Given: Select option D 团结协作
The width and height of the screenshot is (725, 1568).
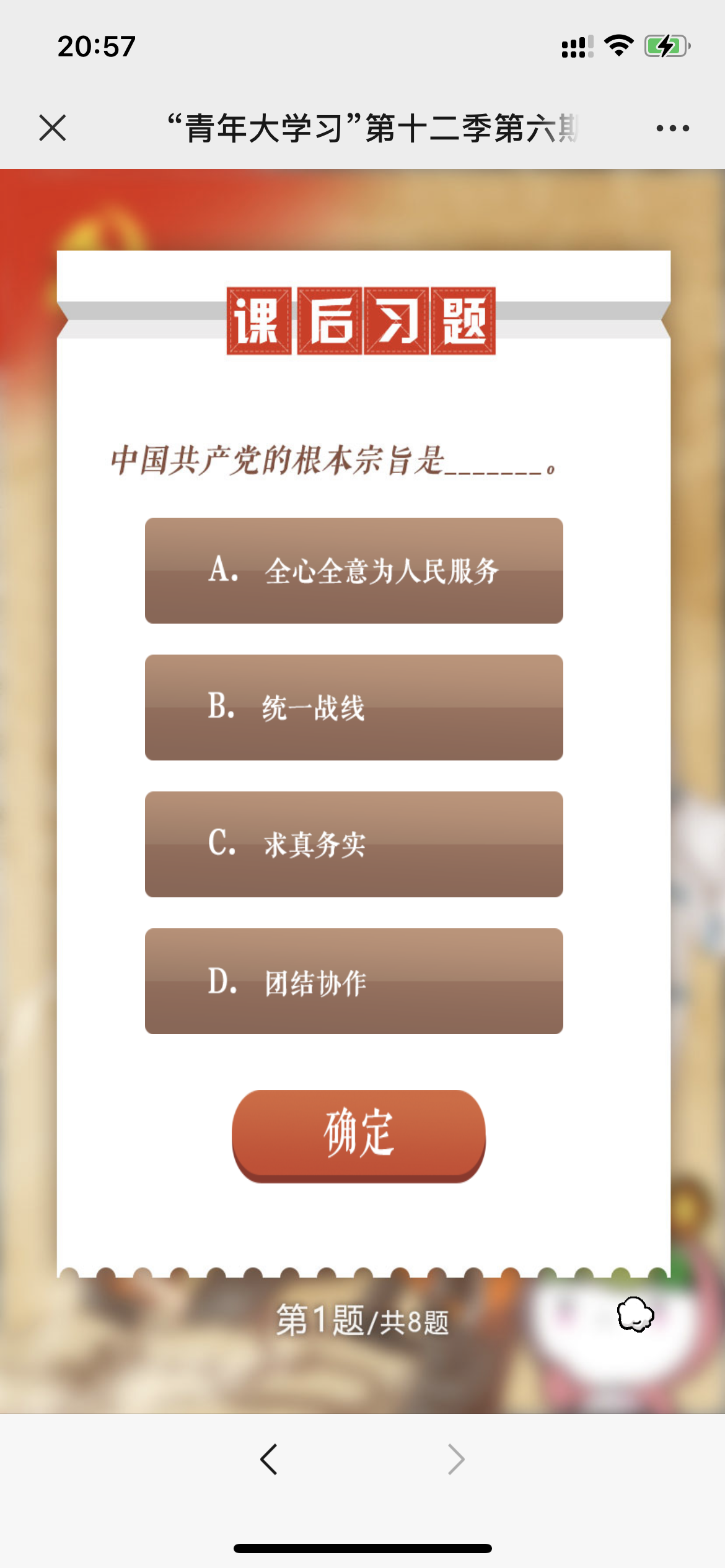Looking at the screenshot, I should [x=354, y=981].
